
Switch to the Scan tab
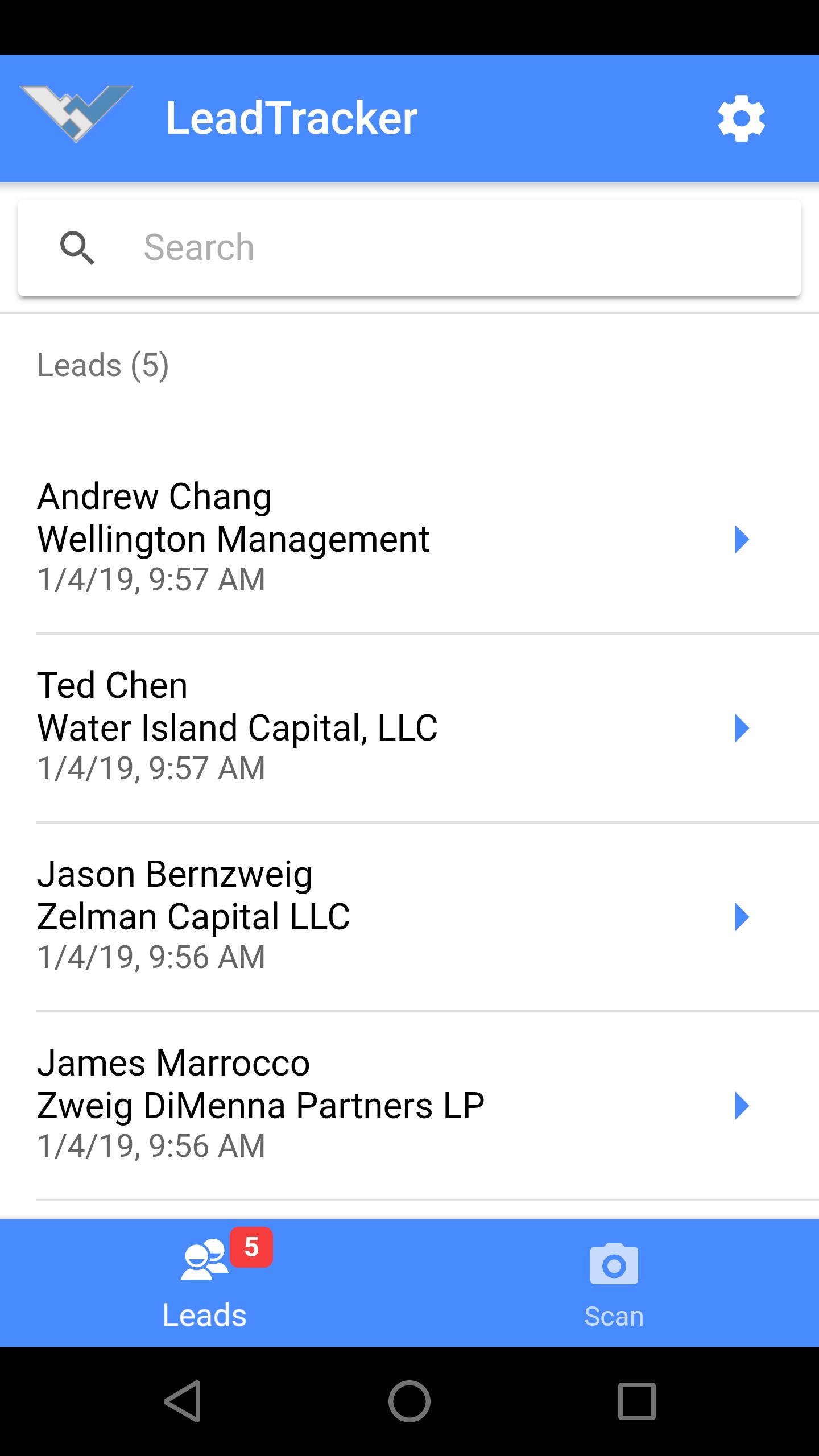[614, 1283]
